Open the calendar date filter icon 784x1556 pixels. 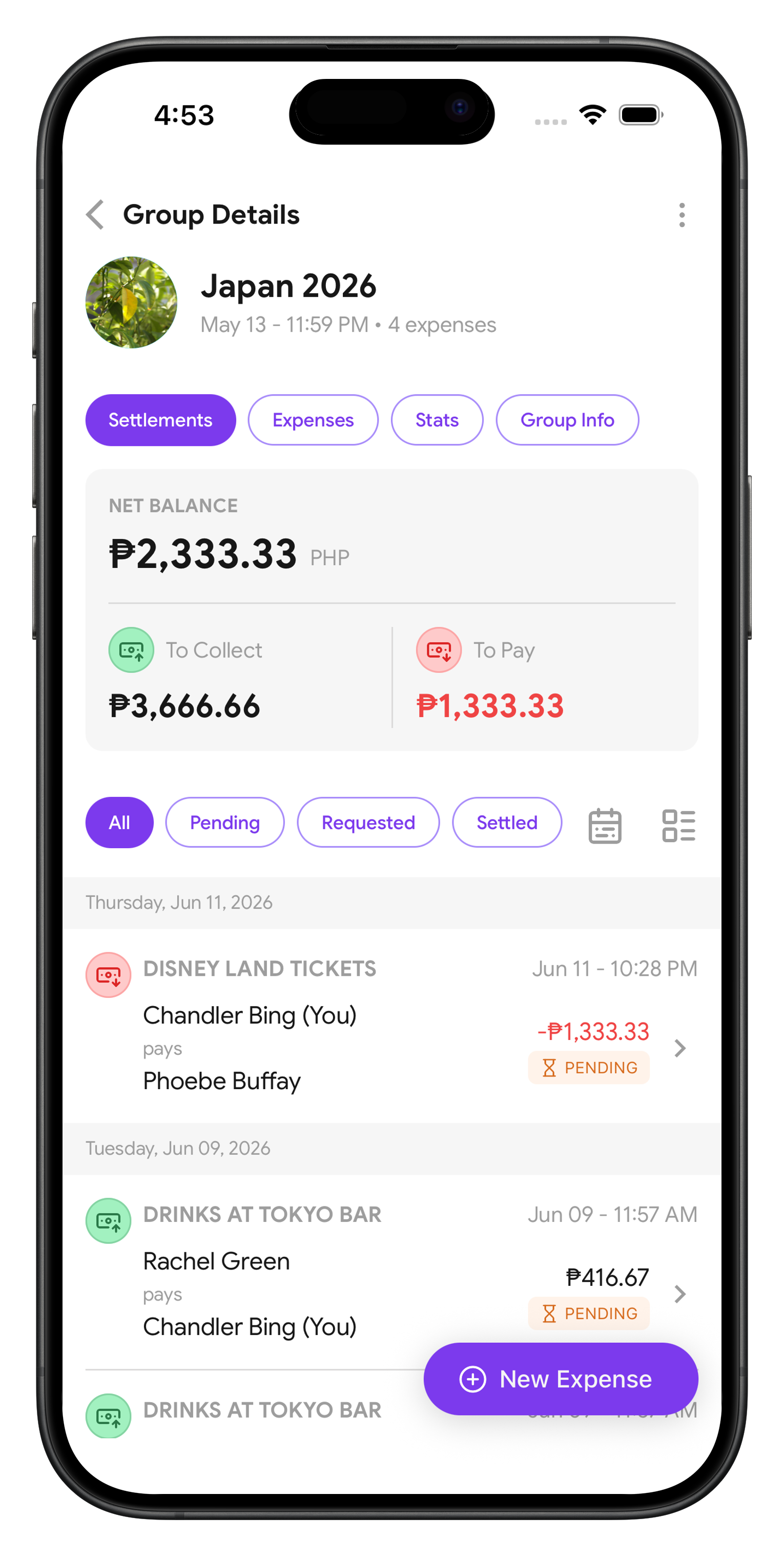(605, 825)
